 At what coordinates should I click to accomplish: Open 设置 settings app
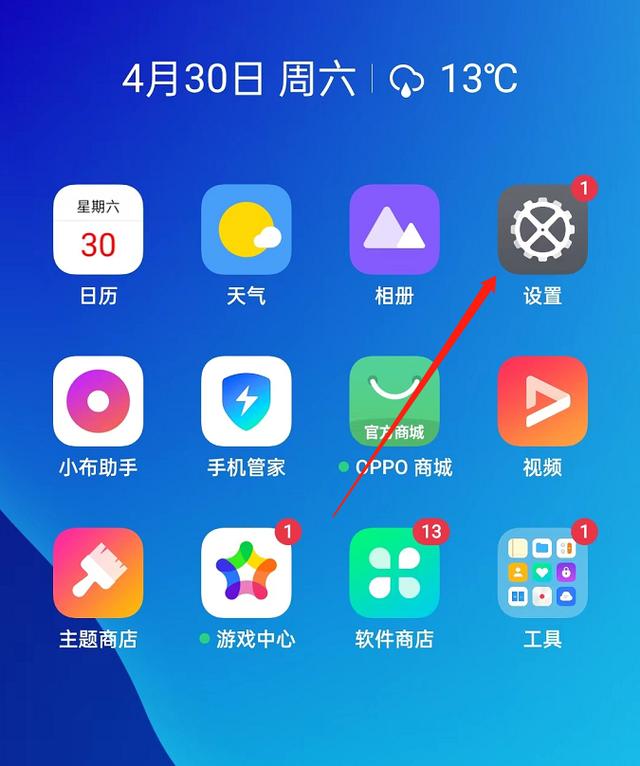pos(542,230)
